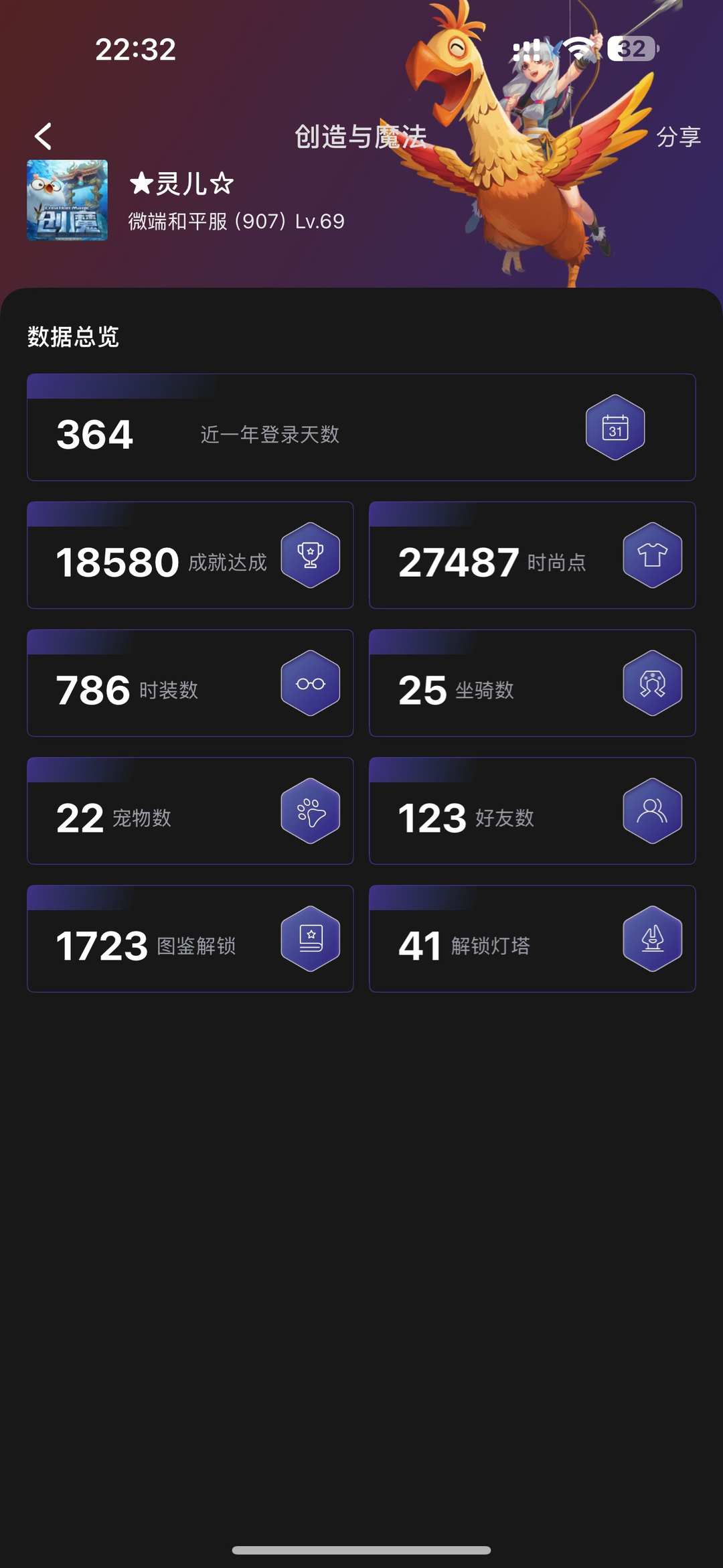Tap the 分享 share button
Viewport: 723px width, 1568px height.
point(677,137)
